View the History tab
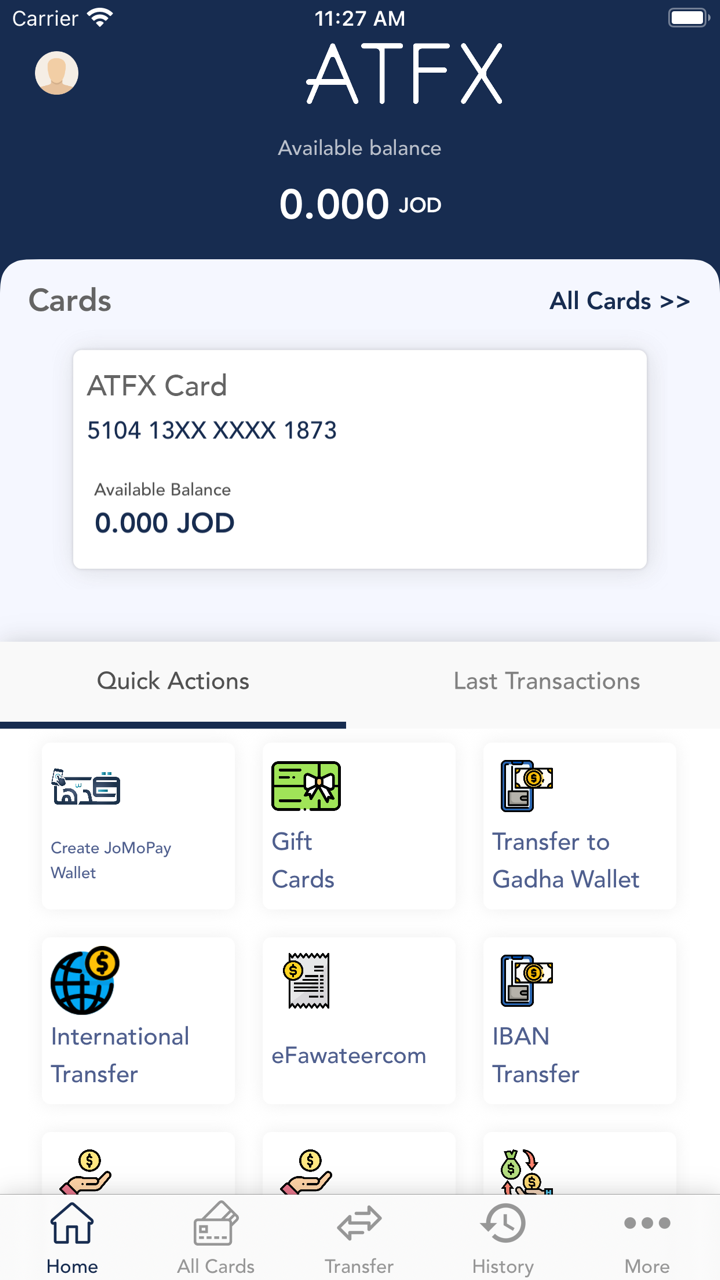Image resolution: width=720 pixels, height=1280 pixels. [x=503, y=1238]
